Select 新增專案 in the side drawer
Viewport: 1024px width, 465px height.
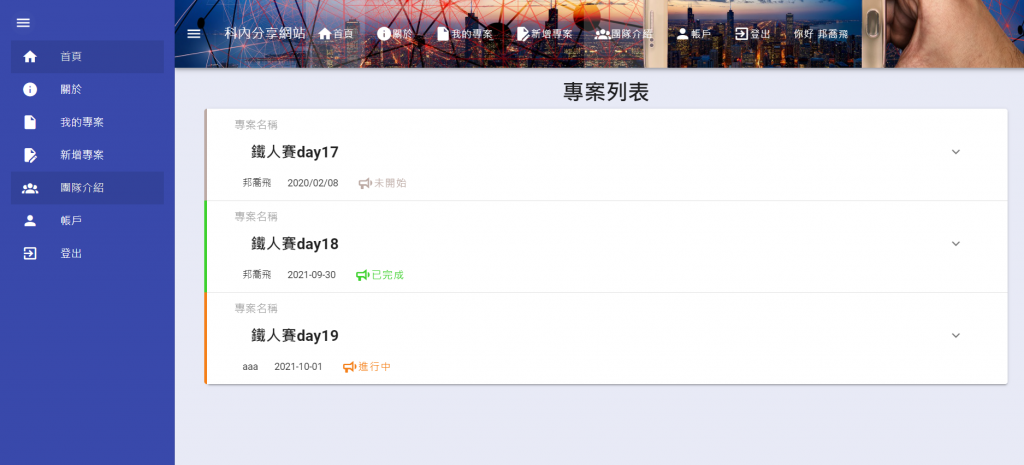(x=87, y=155)
